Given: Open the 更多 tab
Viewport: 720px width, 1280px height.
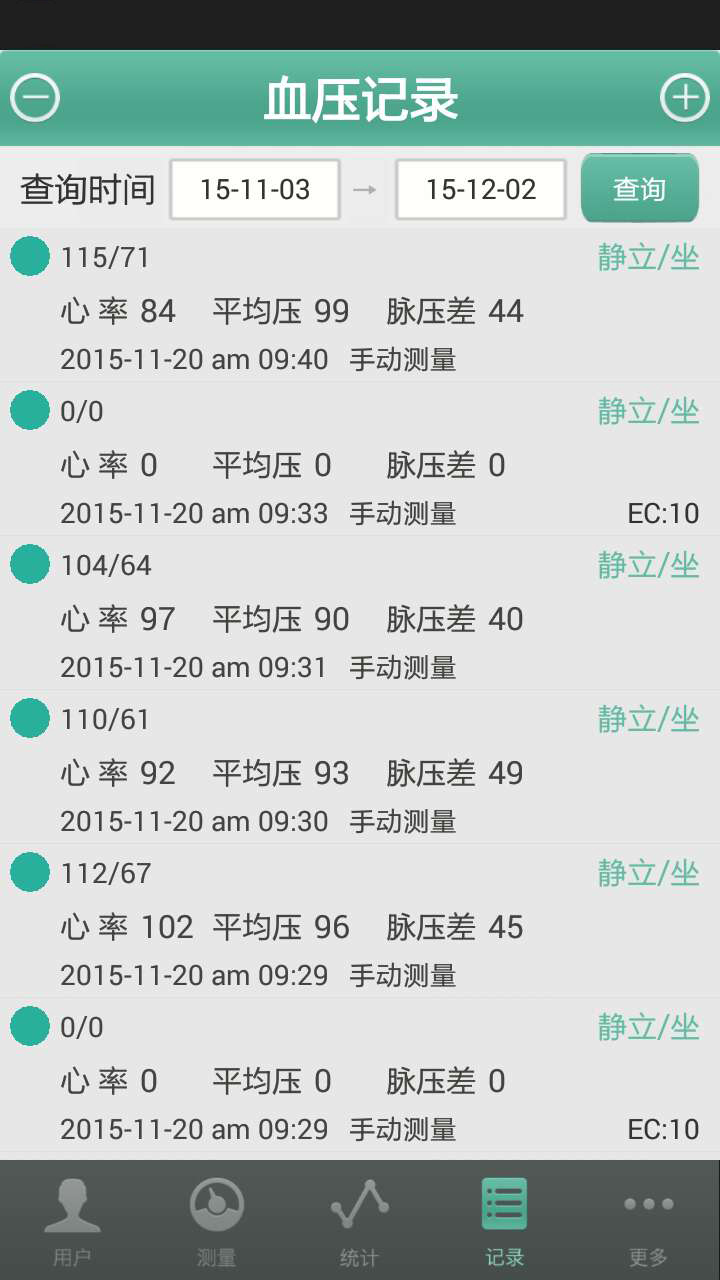Looking at the screenshot, I should point(648,1220).
